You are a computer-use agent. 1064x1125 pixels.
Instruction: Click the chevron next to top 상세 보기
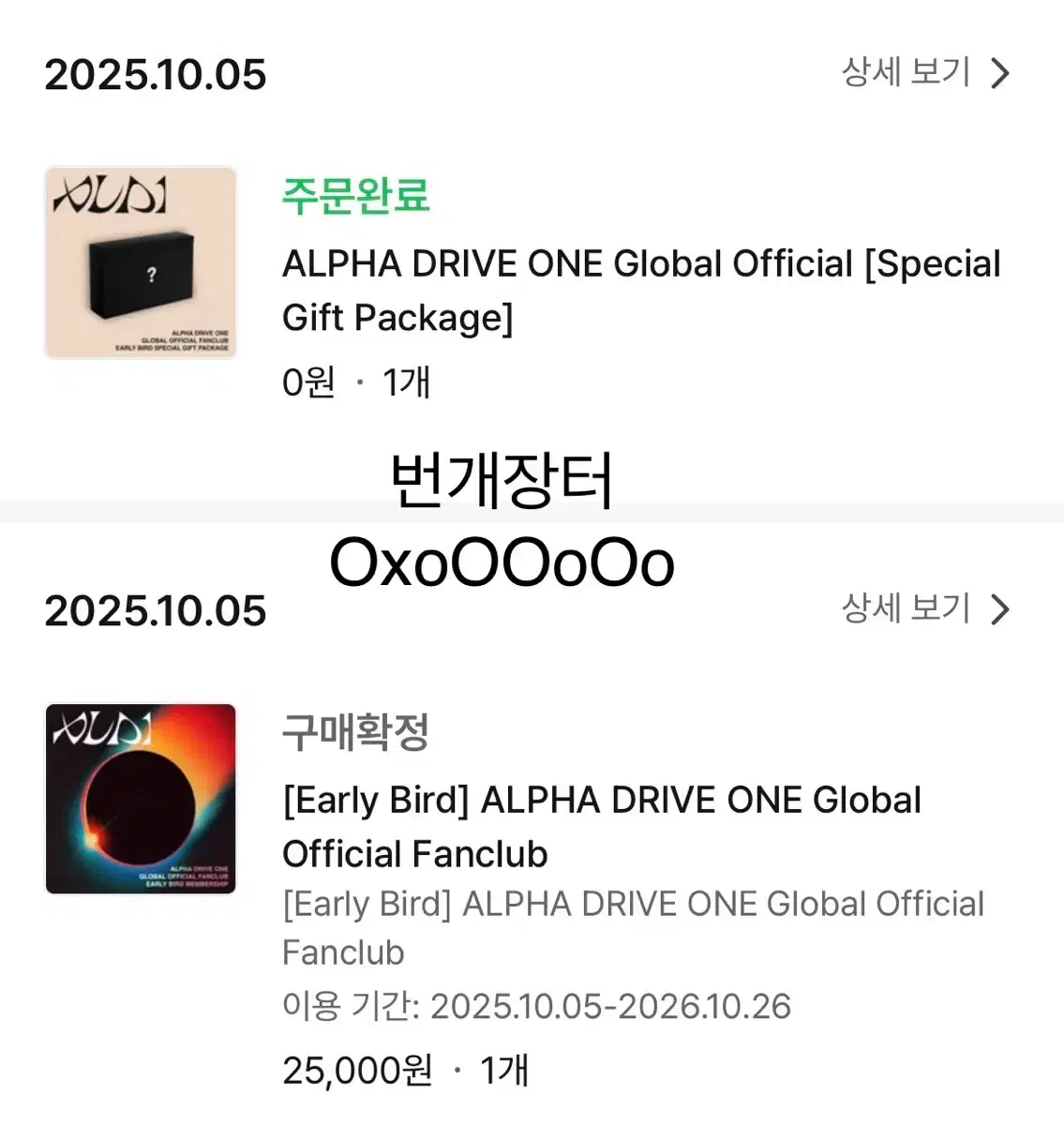pyautogui.click(x=1000, y=72)
